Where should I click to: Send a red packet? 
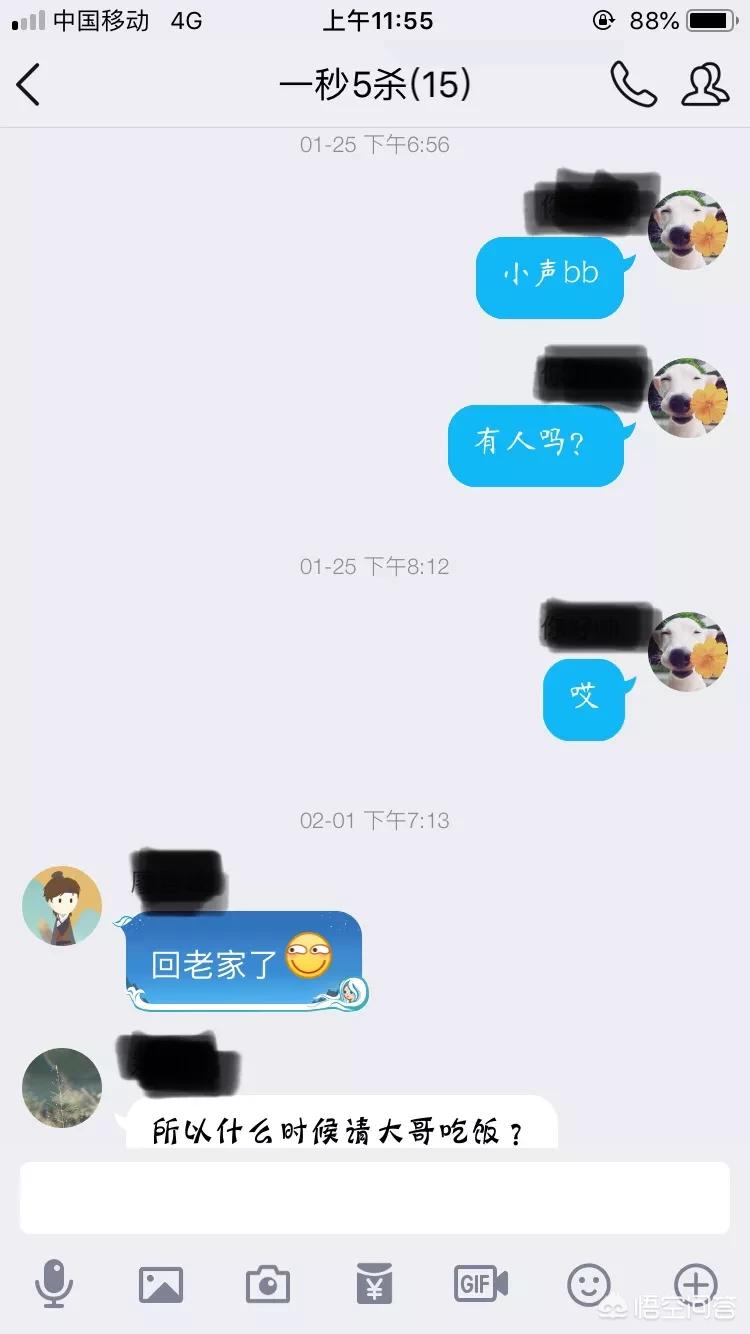(x=375, y=1284)
